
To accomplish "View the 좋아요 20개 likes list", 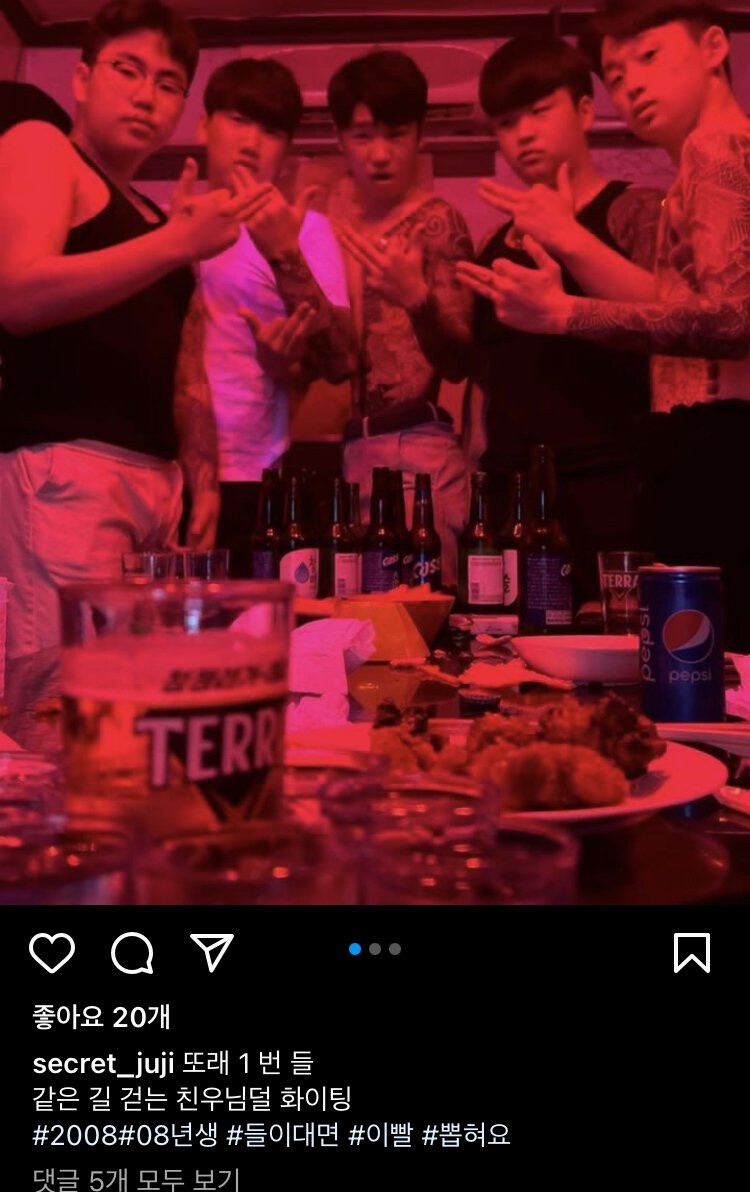I will [x=101, y=1017].
